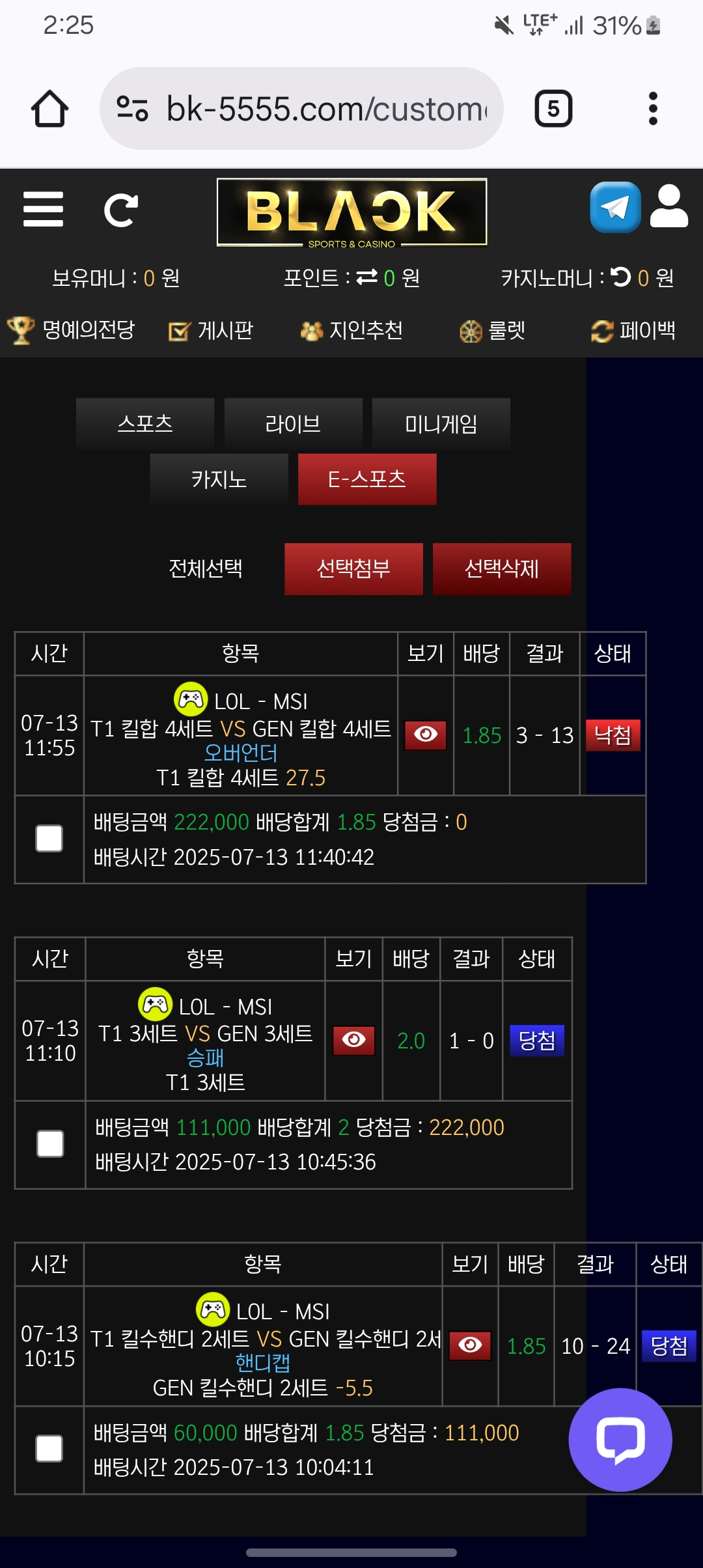This screenshot has height=1568, width=703.
Task: Go to the 게시판 board
Action: tap(211, 331)
